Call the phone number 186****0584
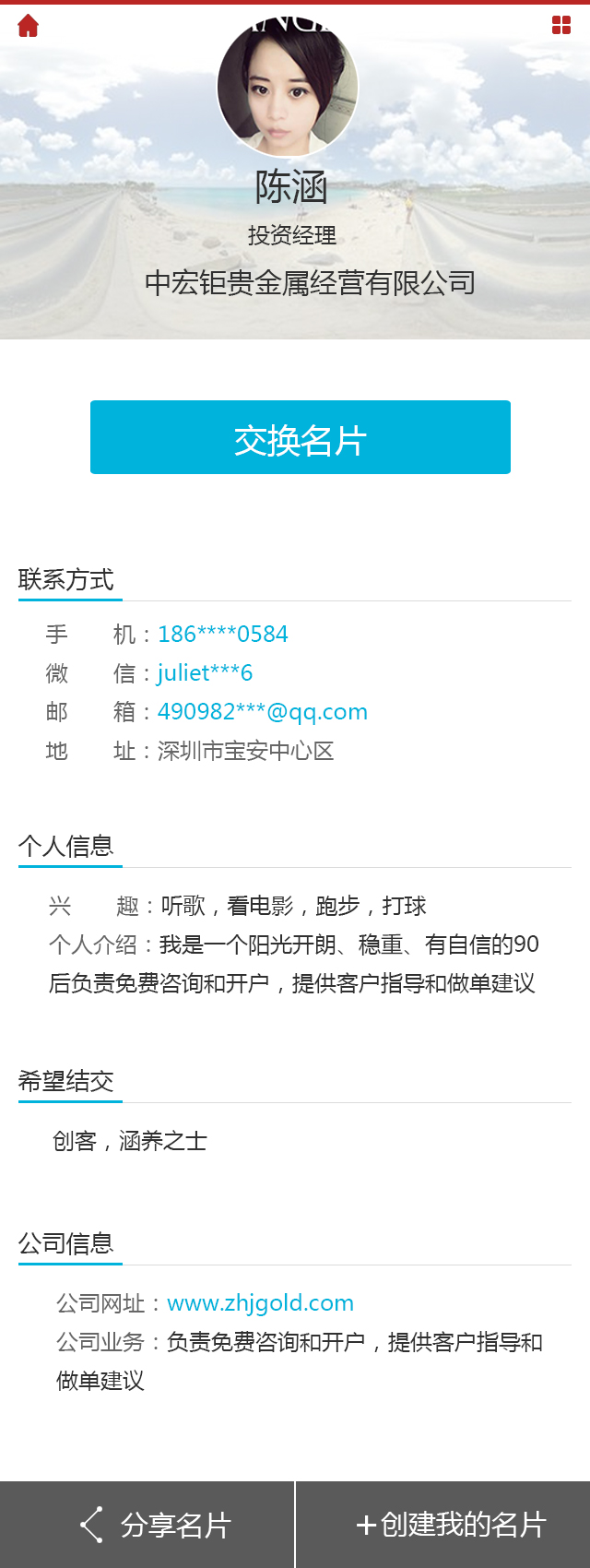 tap(222, 635)
